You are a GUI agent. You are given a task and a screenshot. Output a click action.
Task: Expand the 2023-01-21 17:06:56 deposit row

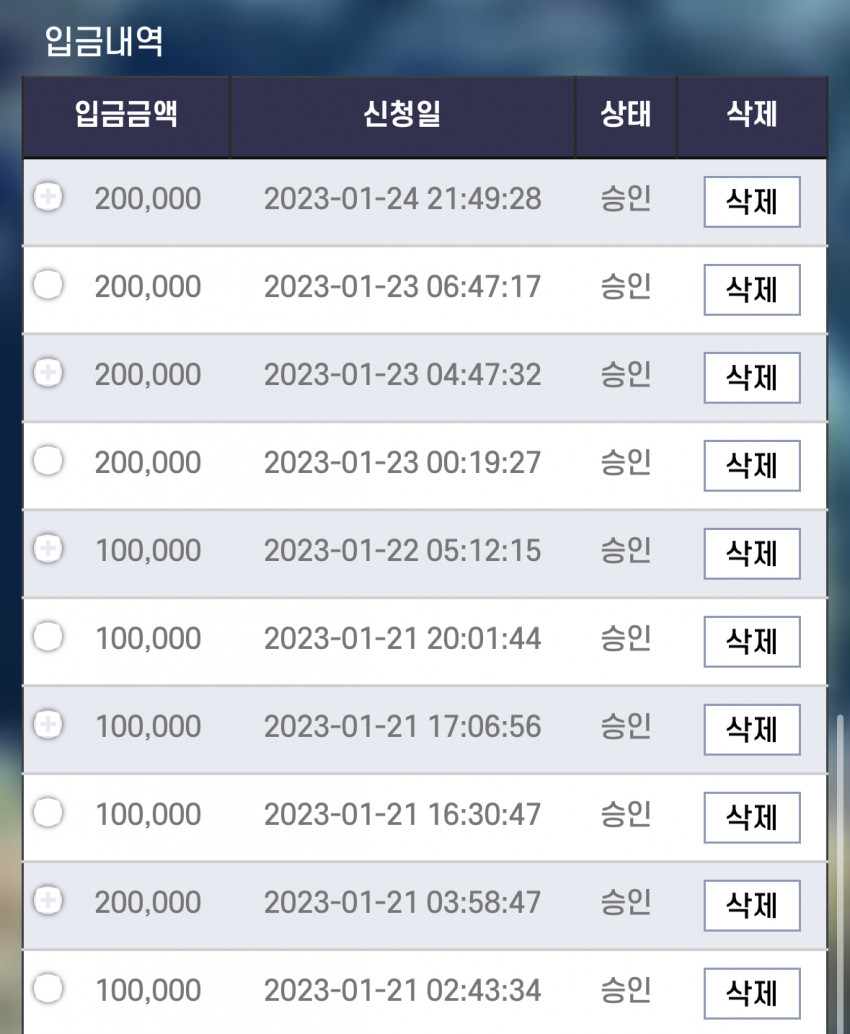[48, 724]
